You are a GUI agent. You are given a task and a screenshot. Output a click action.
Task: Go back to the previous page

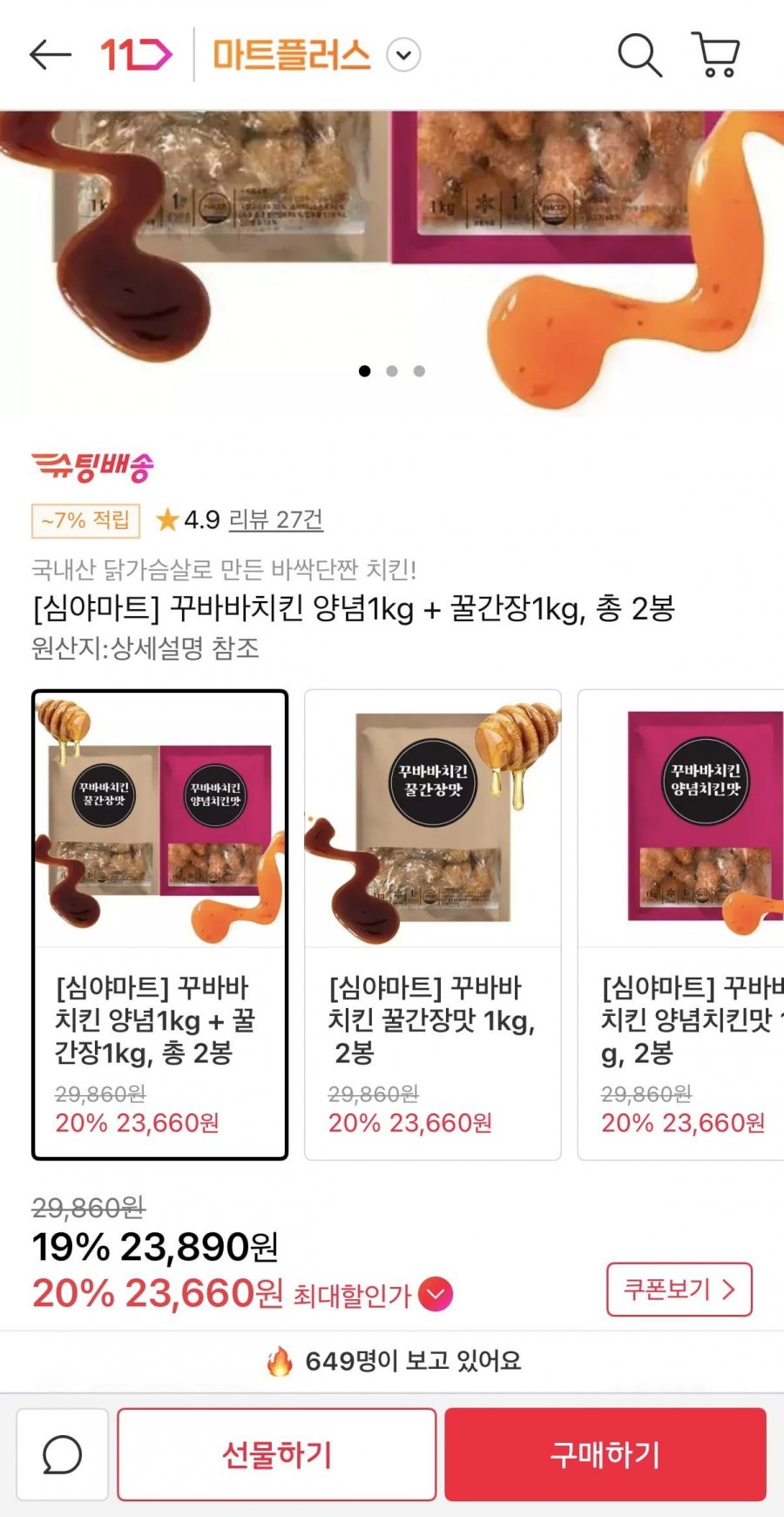[50, 55]
